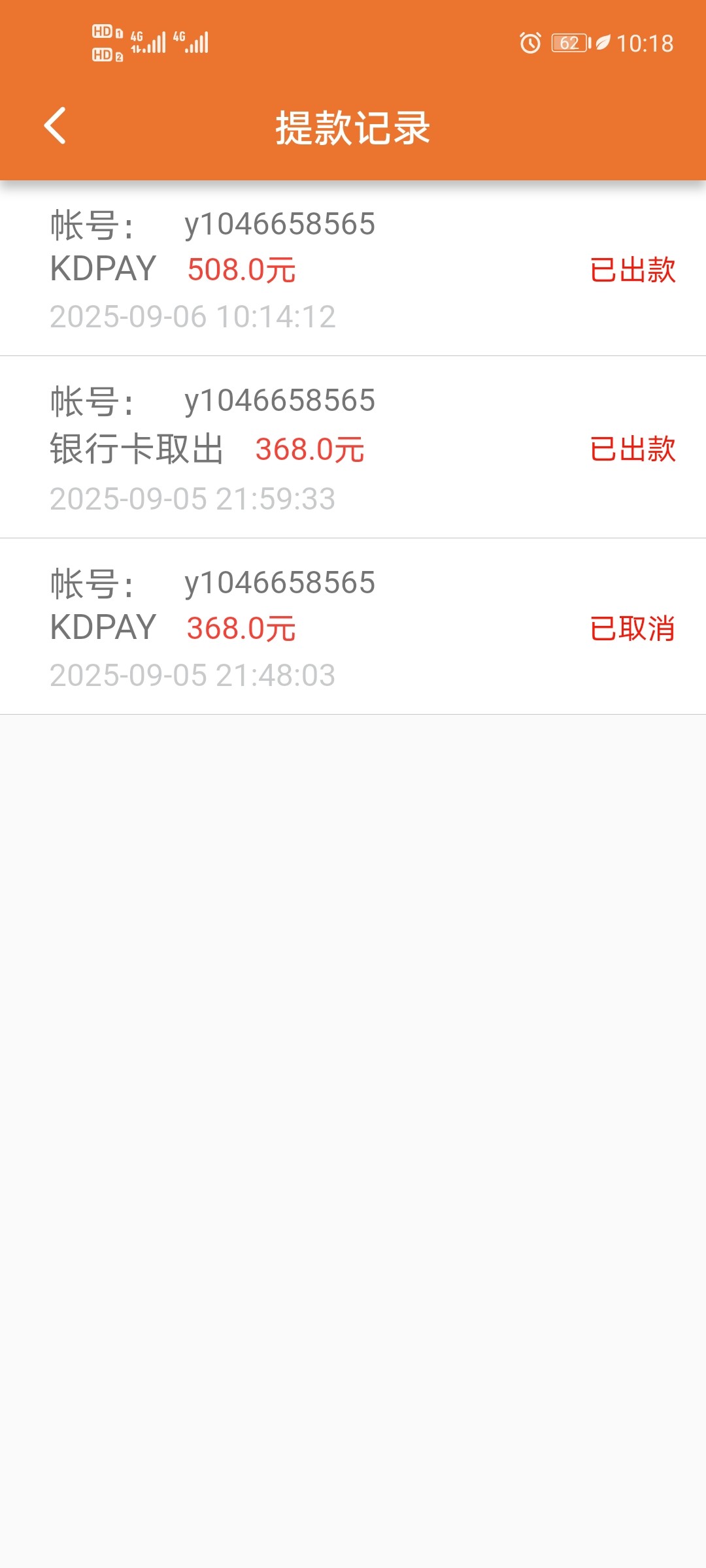Tap the alarm clock icon in status bar
Image resolution: width=706 pixels, height=1568 pixels.
pos(531,43)
